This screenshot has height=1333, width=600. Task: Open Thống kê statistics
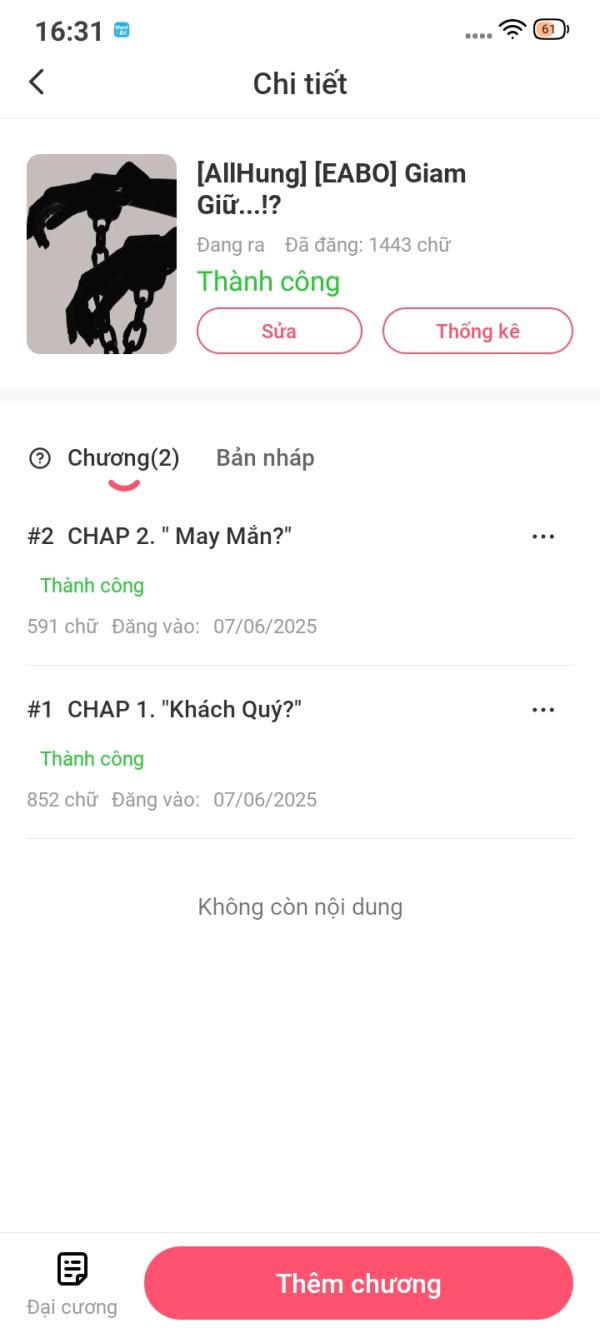click(477, 331)
